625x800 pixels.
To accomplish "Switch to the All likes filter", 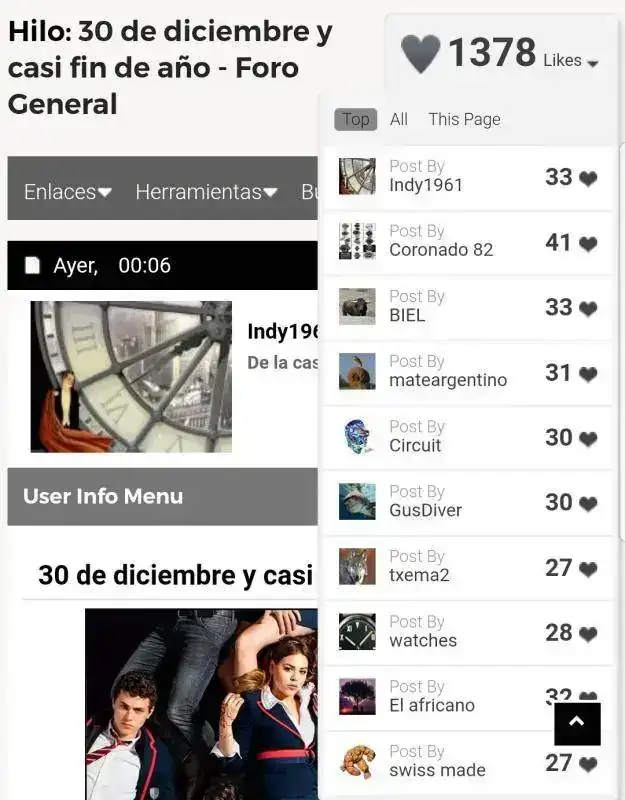I will [399, 119].
